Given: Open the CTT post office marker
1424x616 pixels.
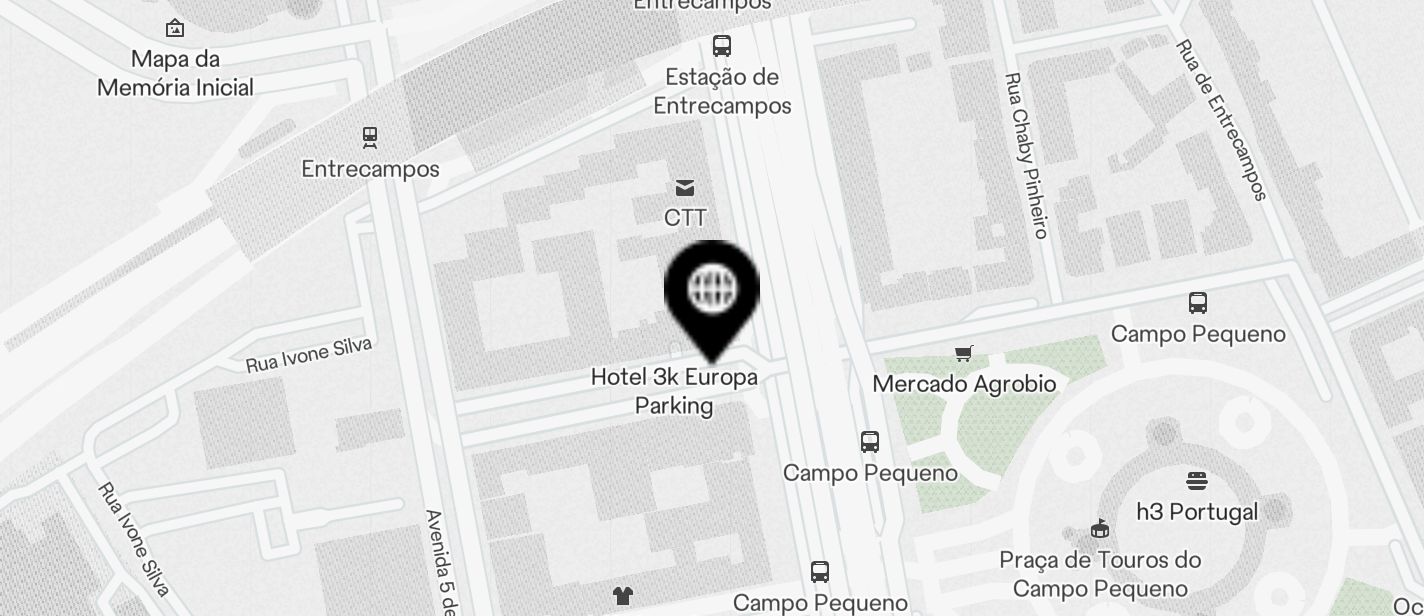Looking at the screenshot, I should tap(685, 188).
